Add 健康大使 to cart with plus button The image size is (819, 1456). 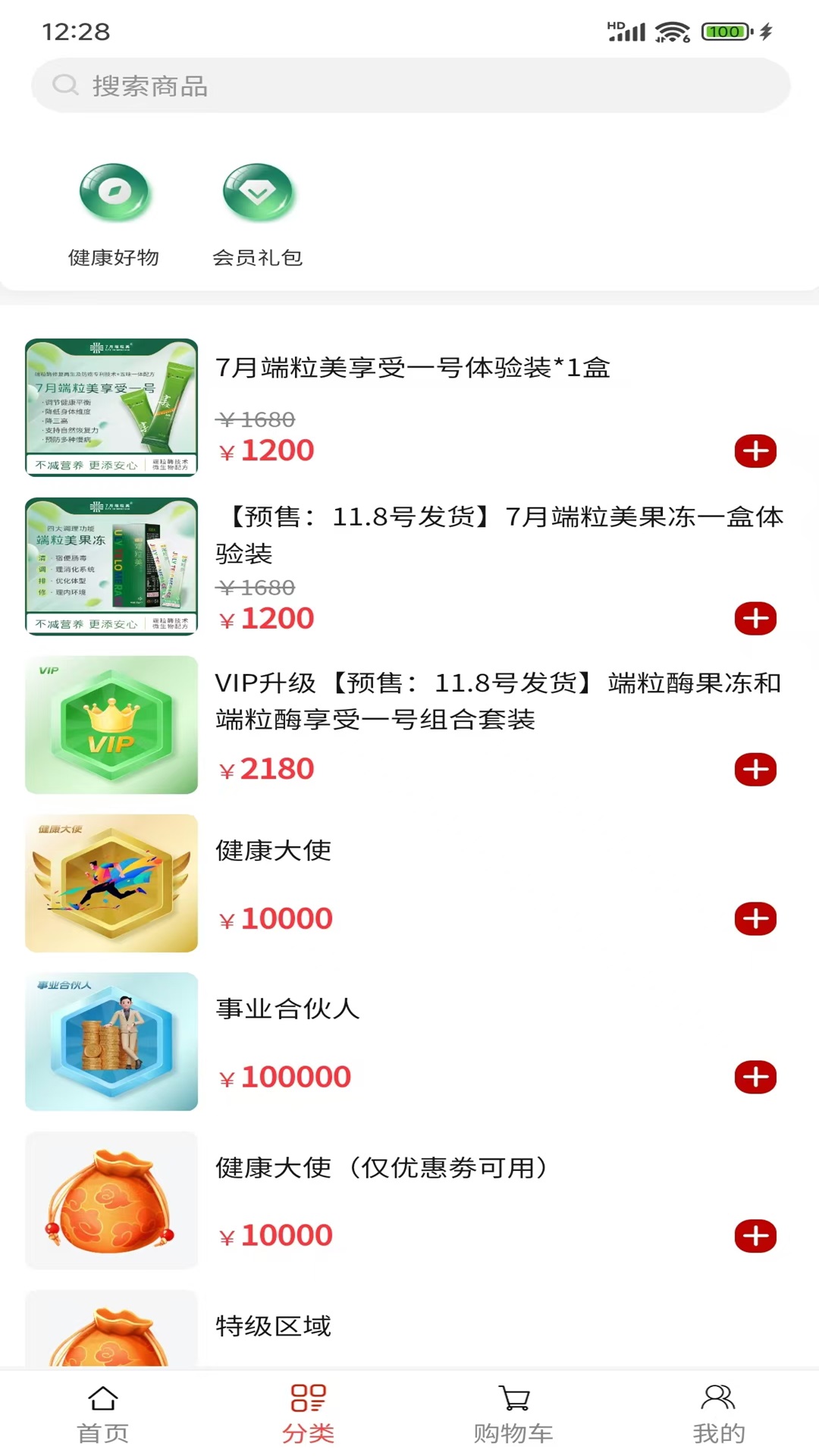pos(755,920)
